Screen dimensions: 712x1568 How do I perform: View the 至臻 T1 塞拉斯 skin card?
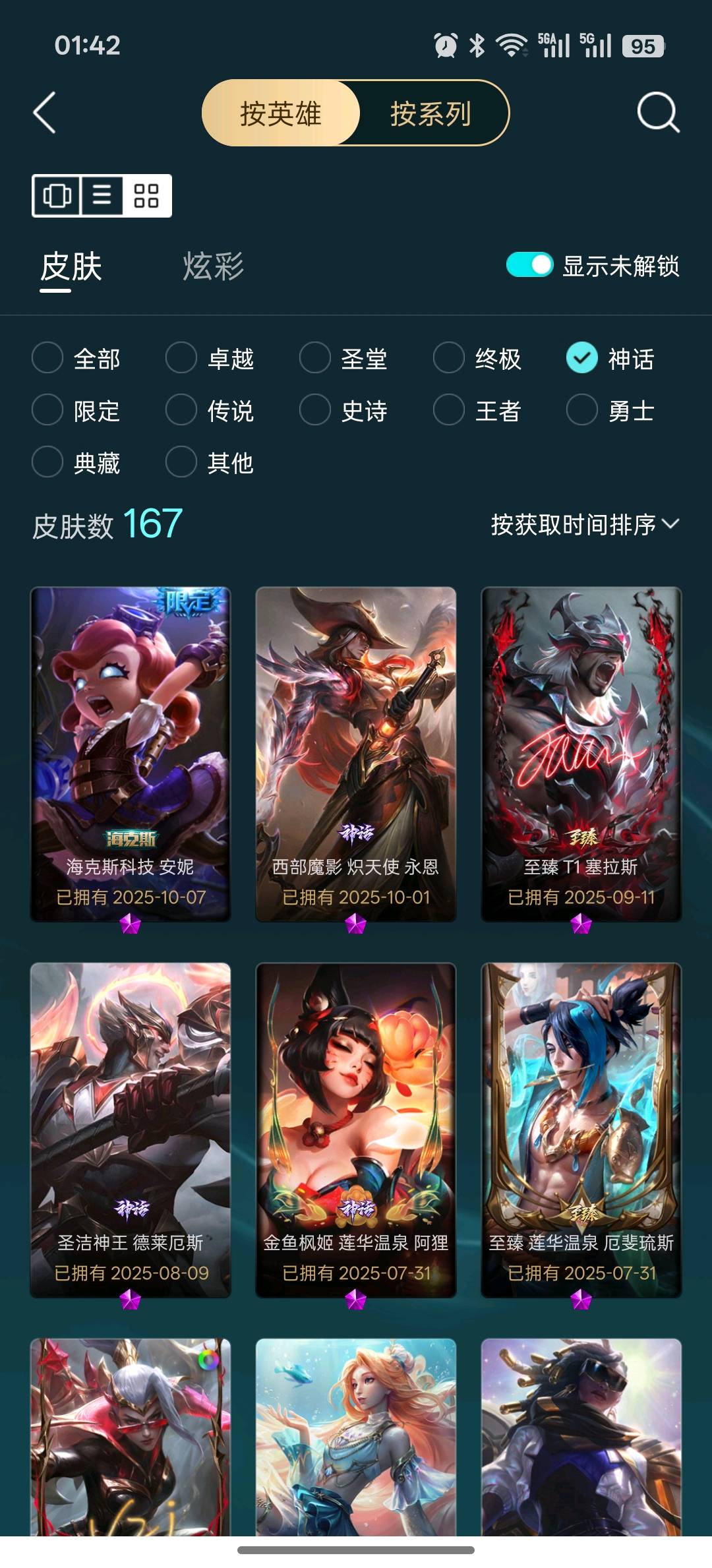(x=581, y=753)
